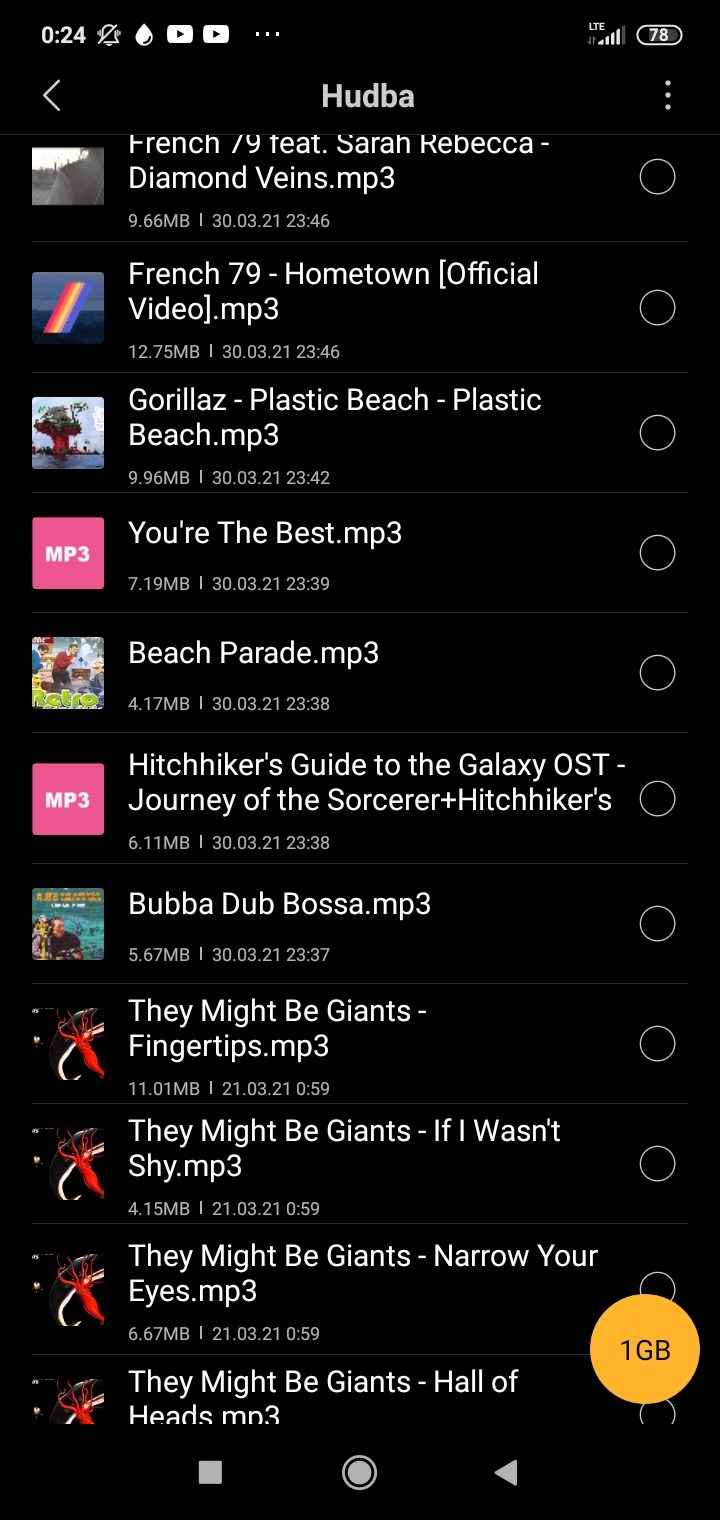720x1520 pixels.
Task: Select Bubba Dub Bossa.mp3 with its circle
Action: pyautogui.click(x=657, y=923)
